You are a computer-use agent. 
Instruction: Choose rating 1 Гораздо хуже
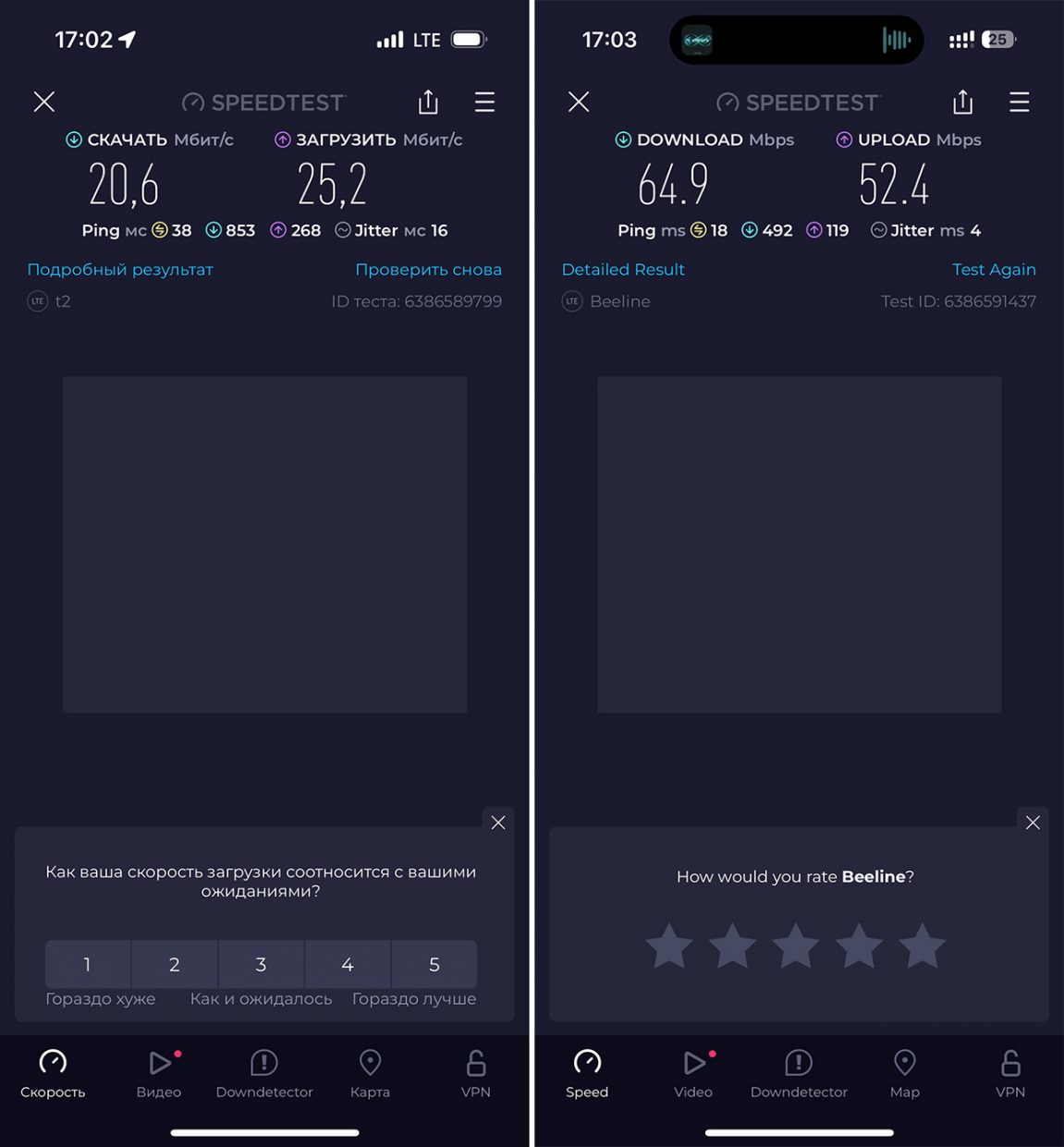pos(87,965)
